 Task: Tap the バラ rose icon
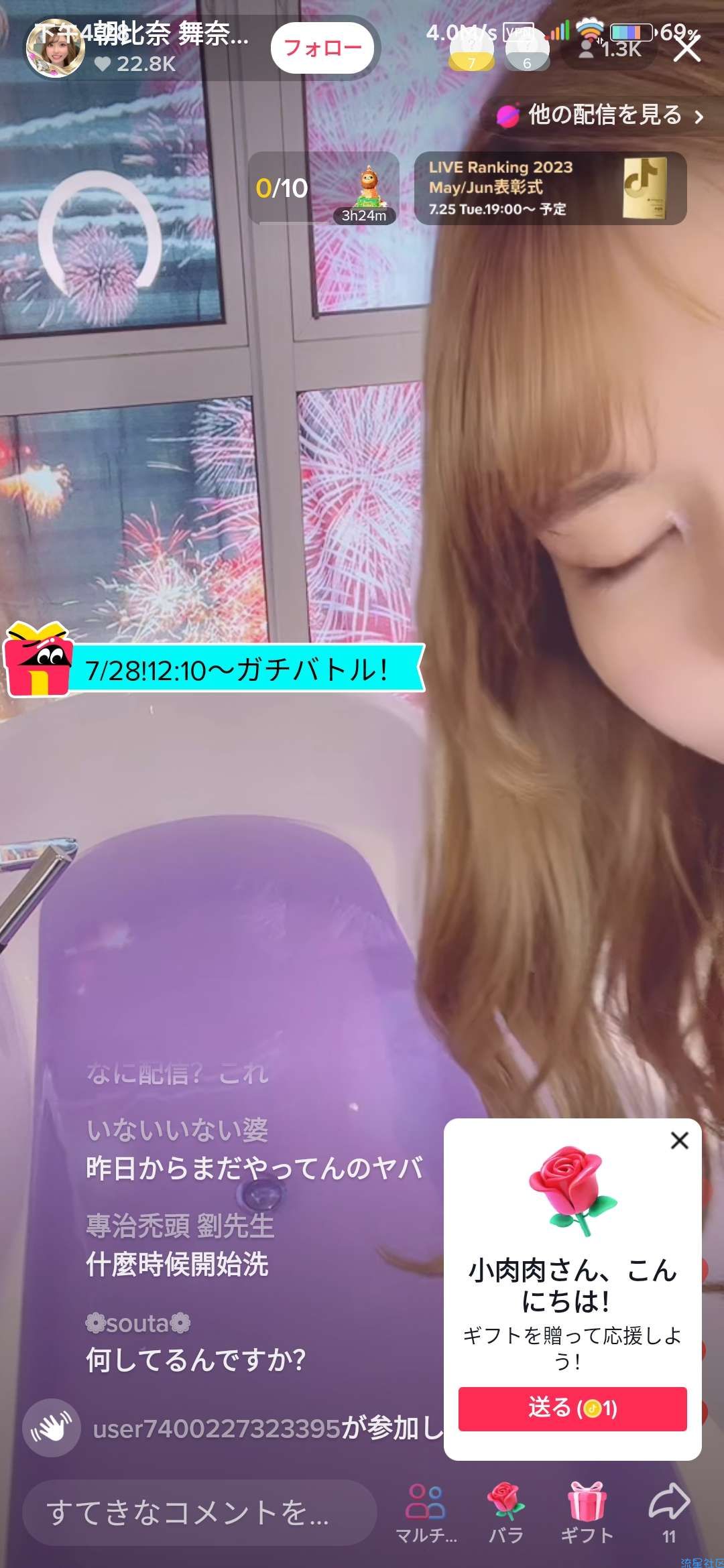(506, 1513)
